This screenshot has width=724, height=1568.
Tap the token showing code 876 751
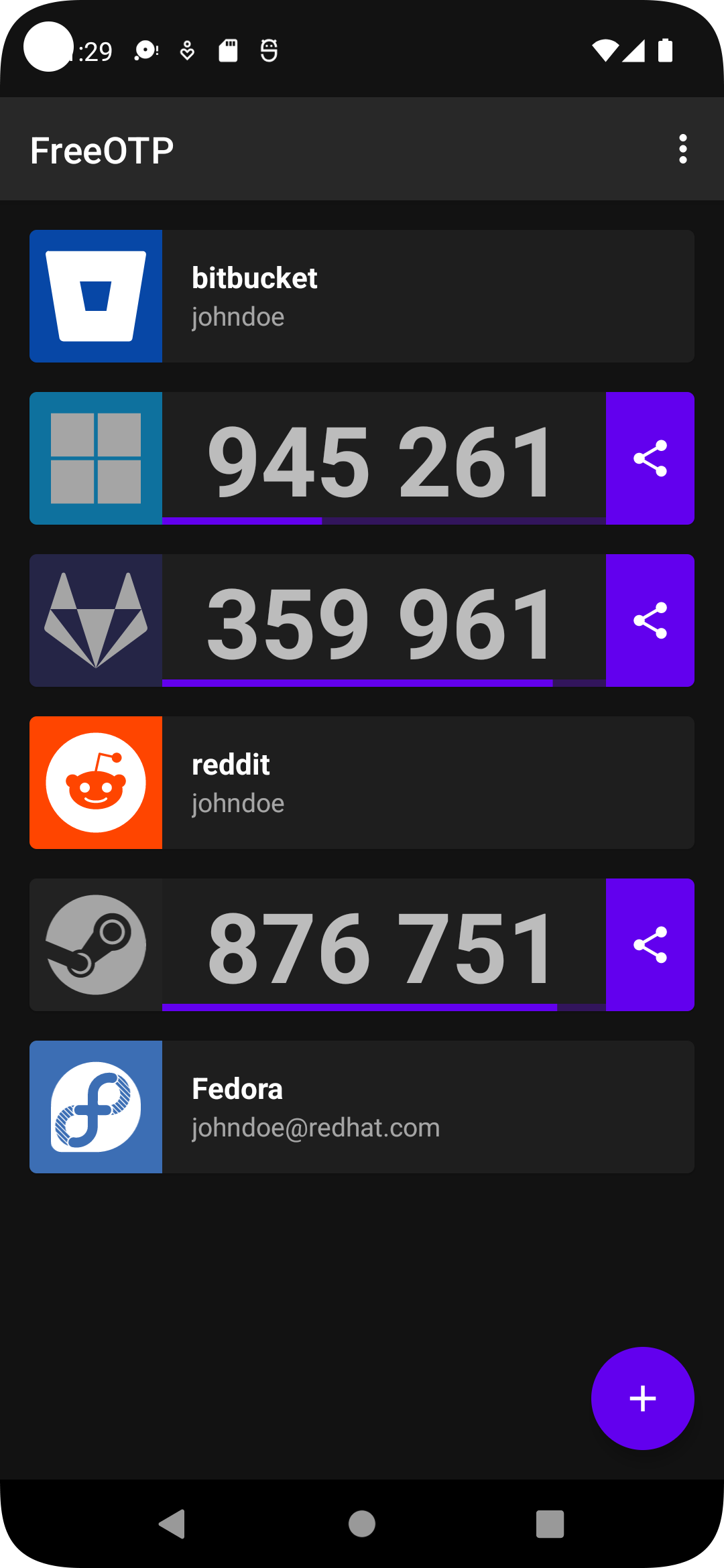(382, 946)
